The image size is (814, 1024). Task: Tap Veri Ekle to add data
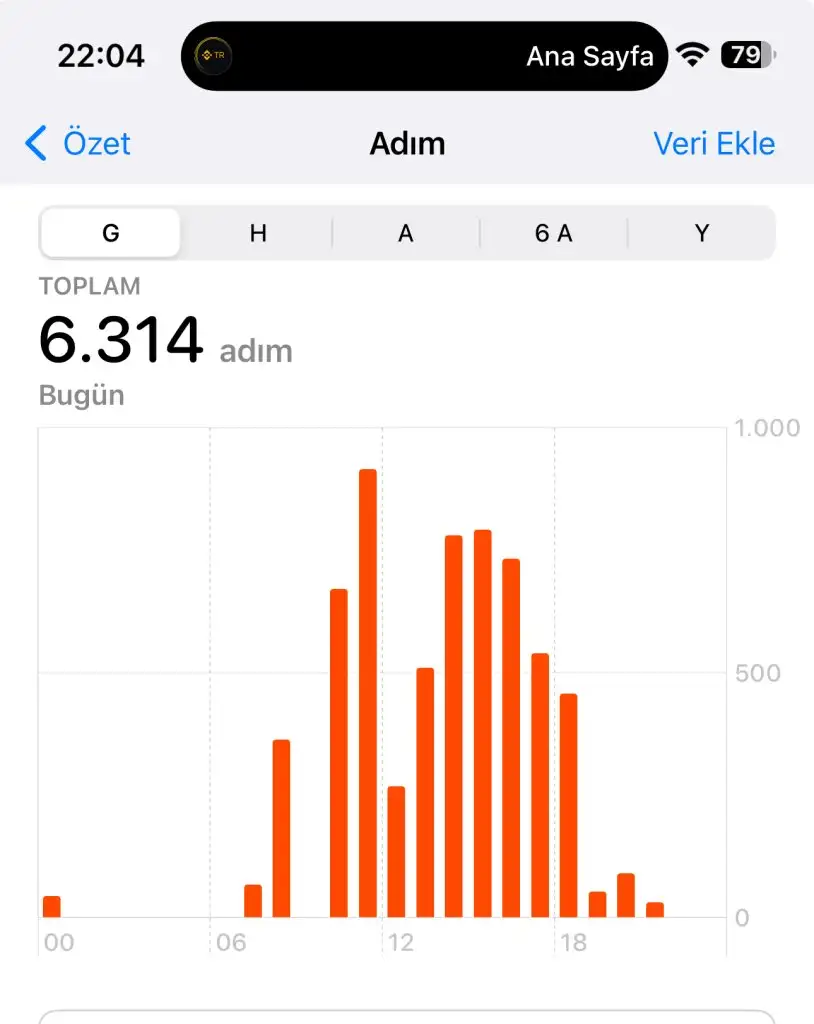pos(714,144)
